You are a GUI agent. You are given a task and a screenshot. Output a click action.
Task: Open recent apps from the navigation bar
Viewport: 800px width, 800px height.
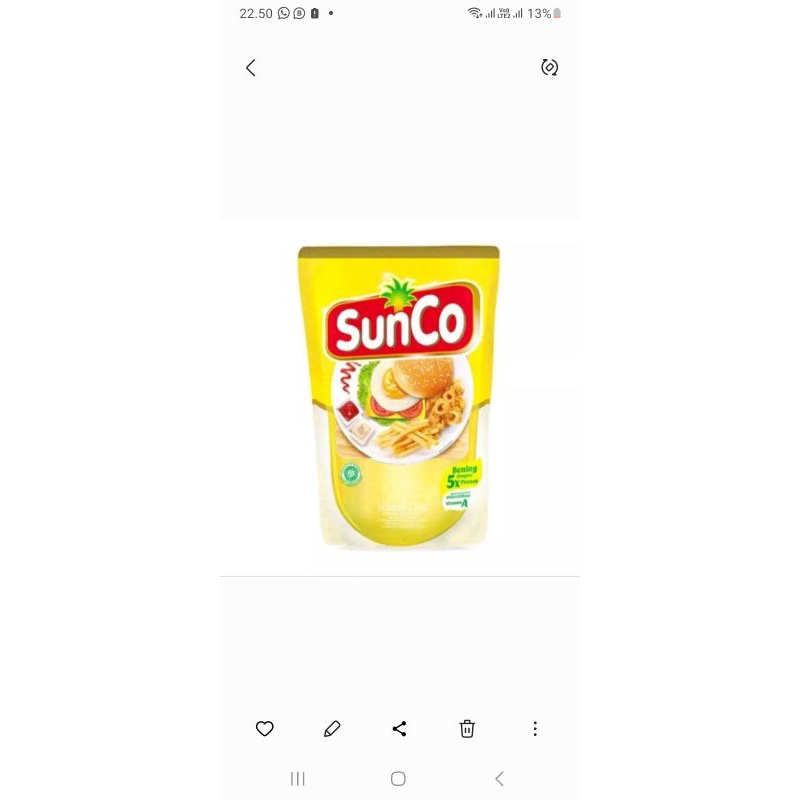[x=297, y=779]
